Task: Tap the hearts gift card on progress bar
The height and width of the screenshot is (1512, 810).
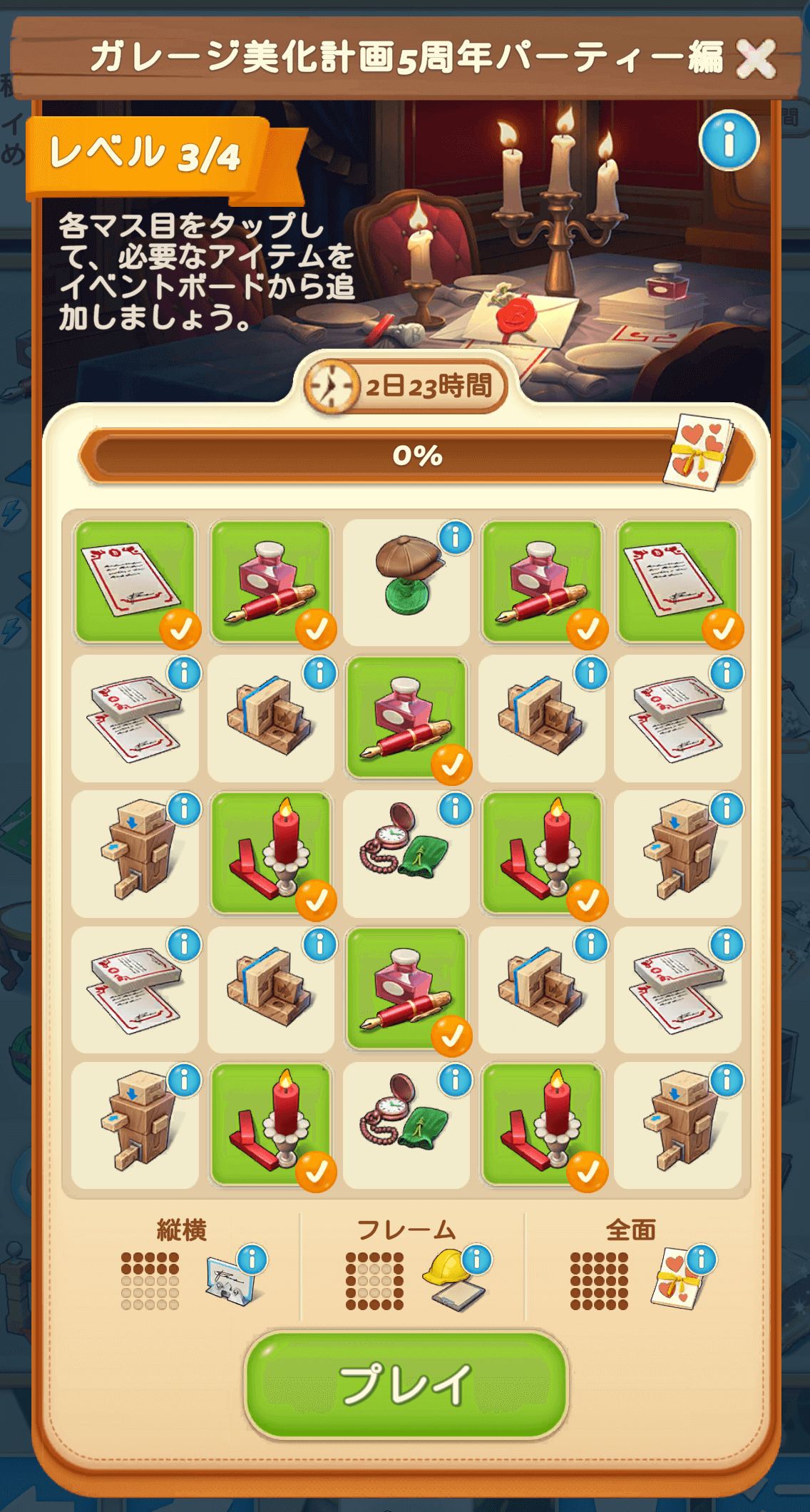Action: pos(699,452)
